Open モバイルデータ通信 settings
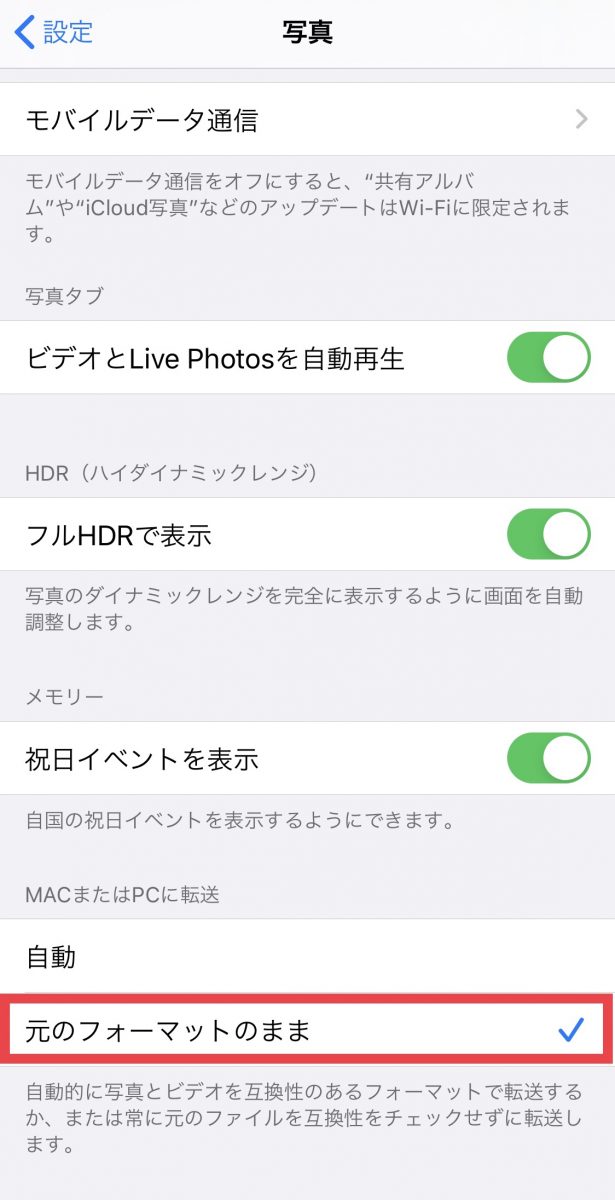The height and width of the screenshot is (1200, 615). [307, 121]
